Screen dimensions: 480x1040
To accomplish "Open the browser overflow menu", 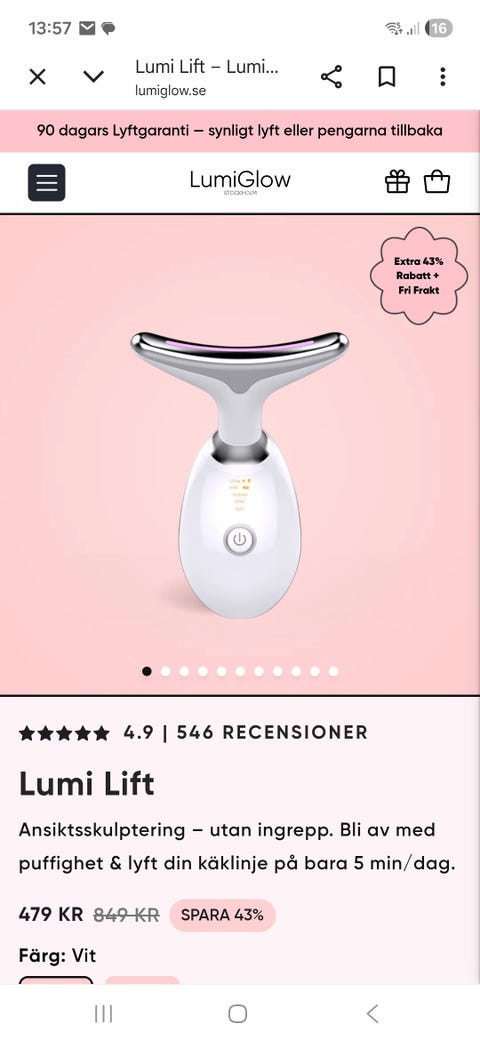I will [x=442, y=77].
